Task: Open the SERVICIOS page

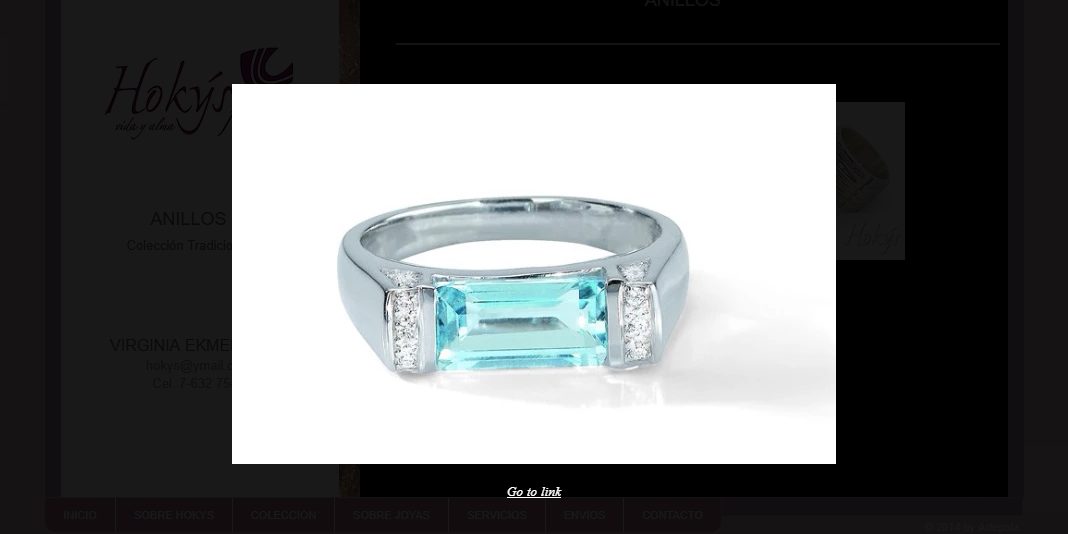Action: pyautogui.click(x=497, y=515)
